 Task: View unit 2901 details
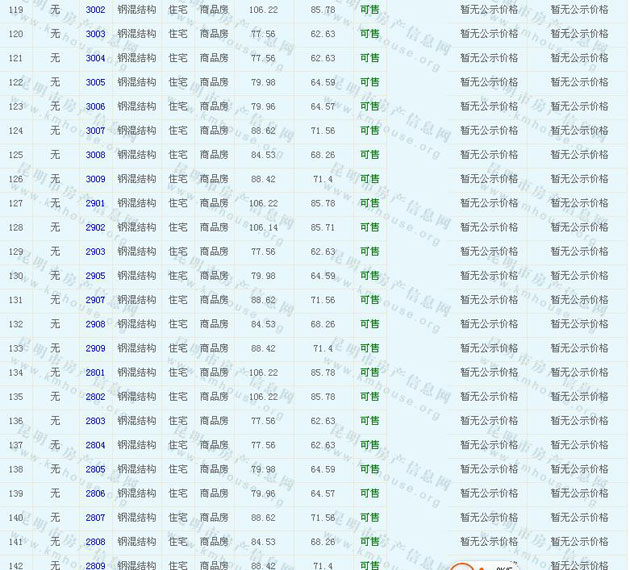pyautogui.click(x=95, y=203)
